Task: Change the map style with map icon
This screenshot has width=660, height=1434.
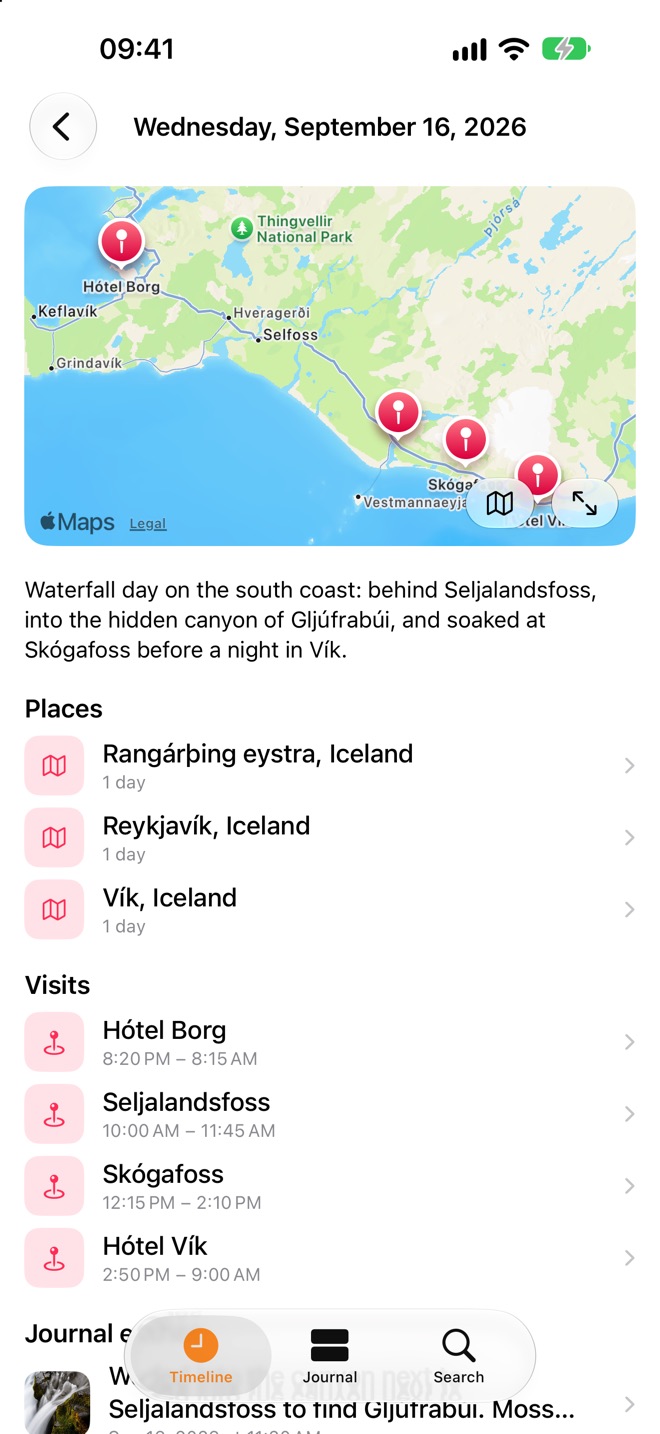Action: (x=500, y=503)
